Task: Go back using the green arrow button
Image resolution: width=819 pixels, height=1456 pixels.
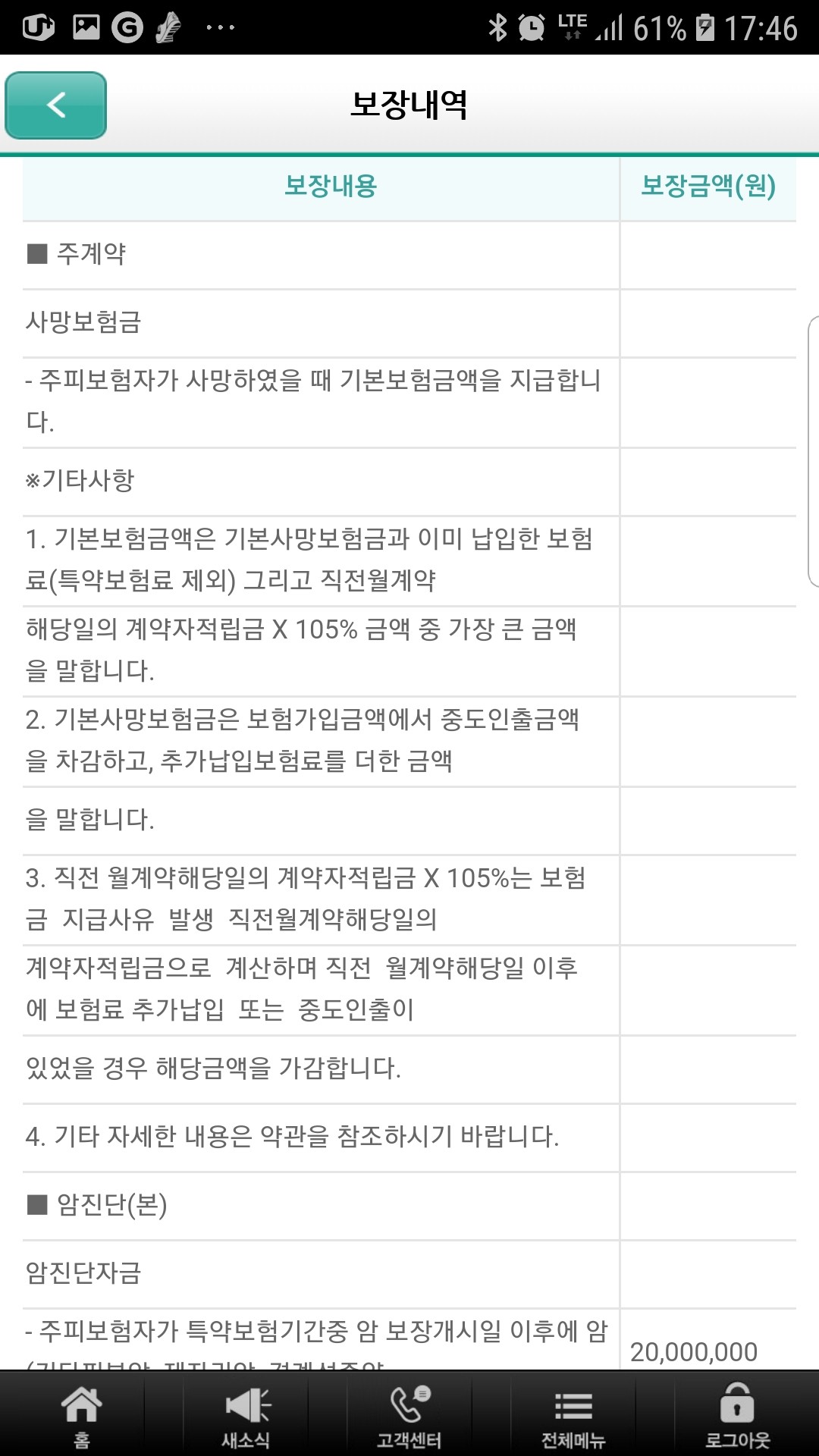Action: (55, 105)
